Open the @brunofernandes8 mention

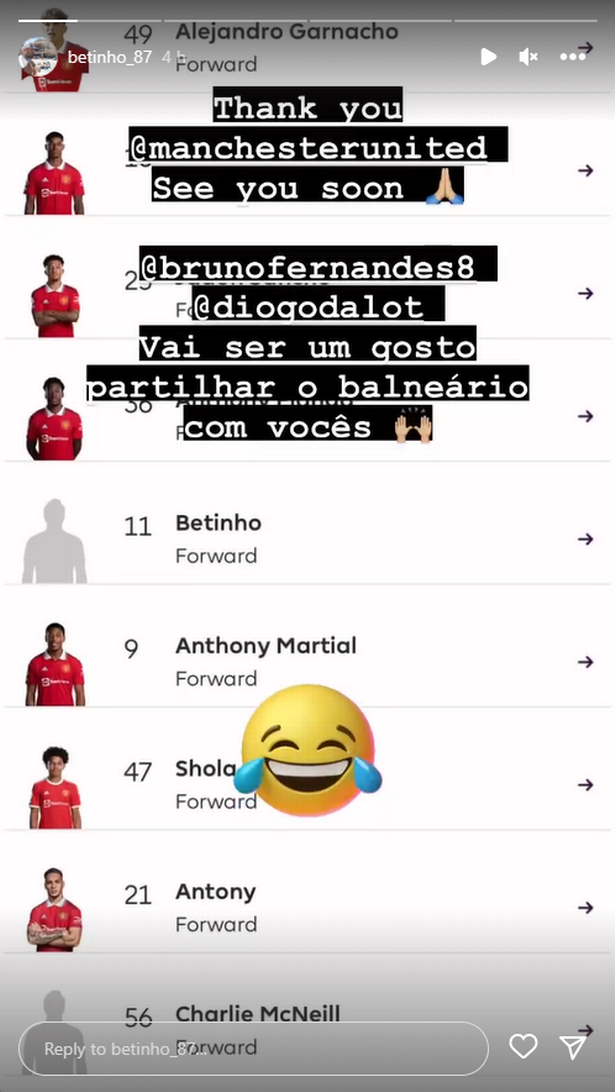308,268
